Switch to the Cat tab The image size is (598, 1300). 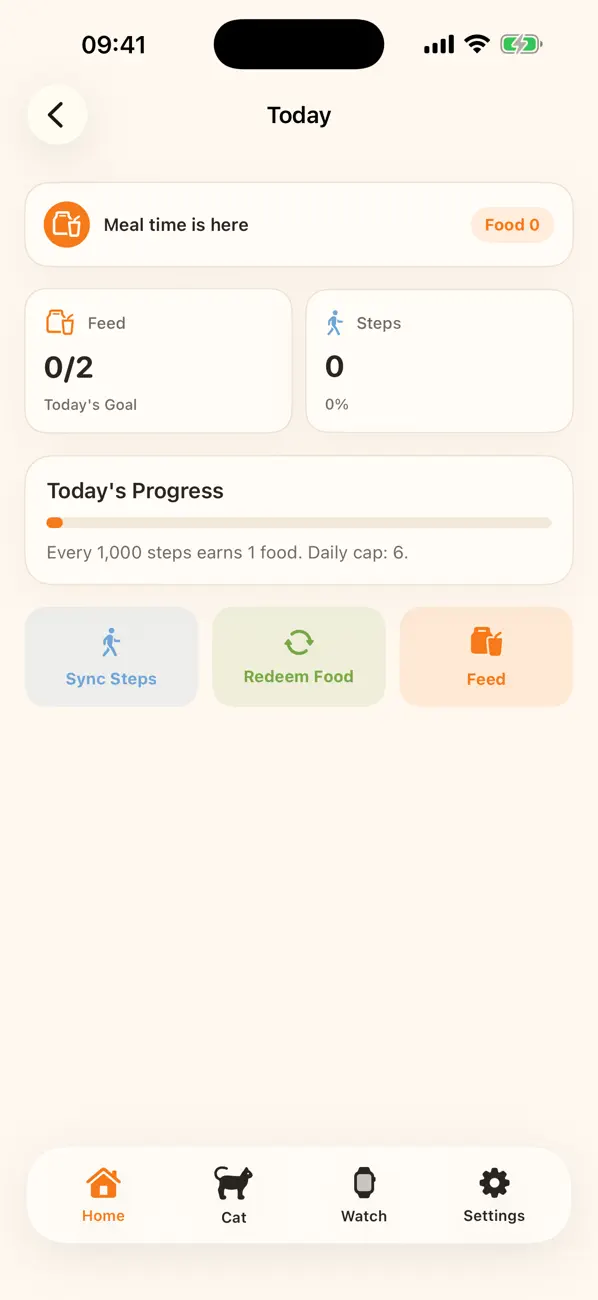coord(234,1195)
